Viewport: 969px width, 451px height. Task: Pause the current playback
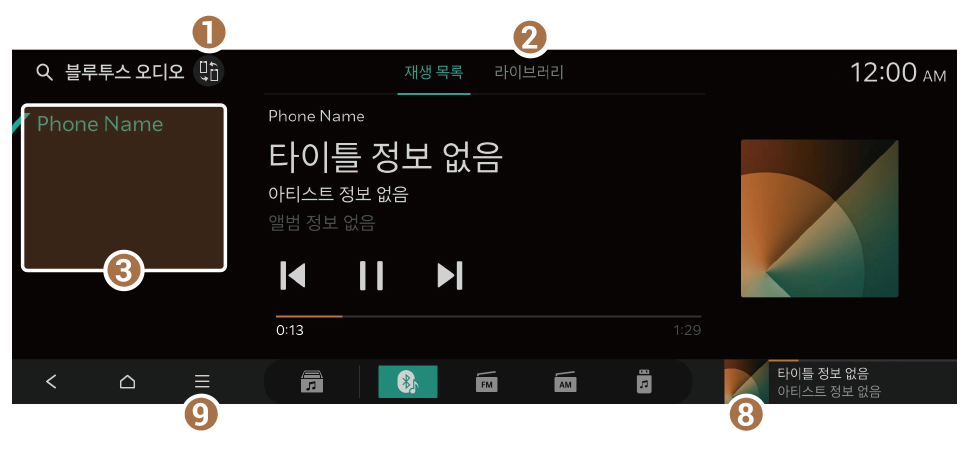click(371, 275)
